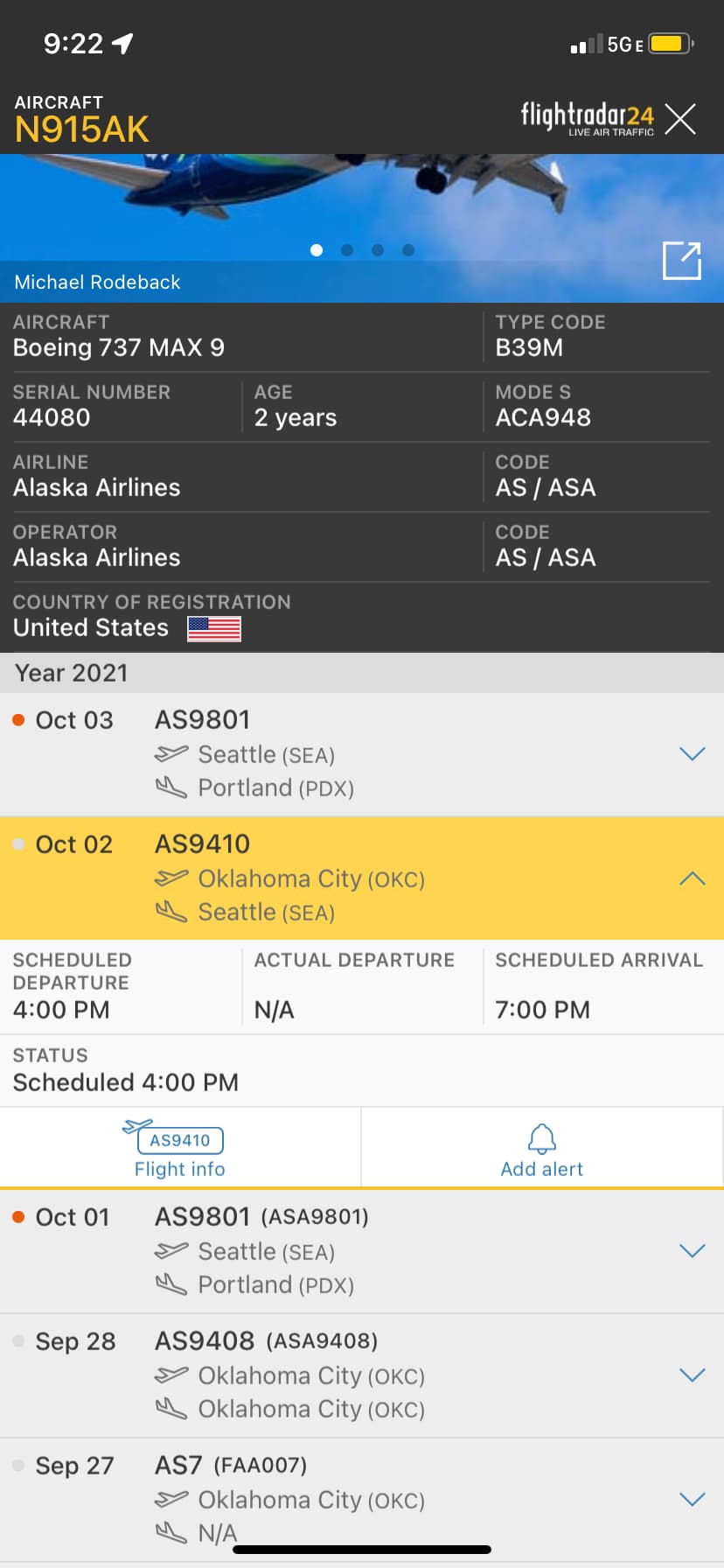Close the N915AK aircraft panel
Screen dimensions: 724x1568
tap(679, 119)
